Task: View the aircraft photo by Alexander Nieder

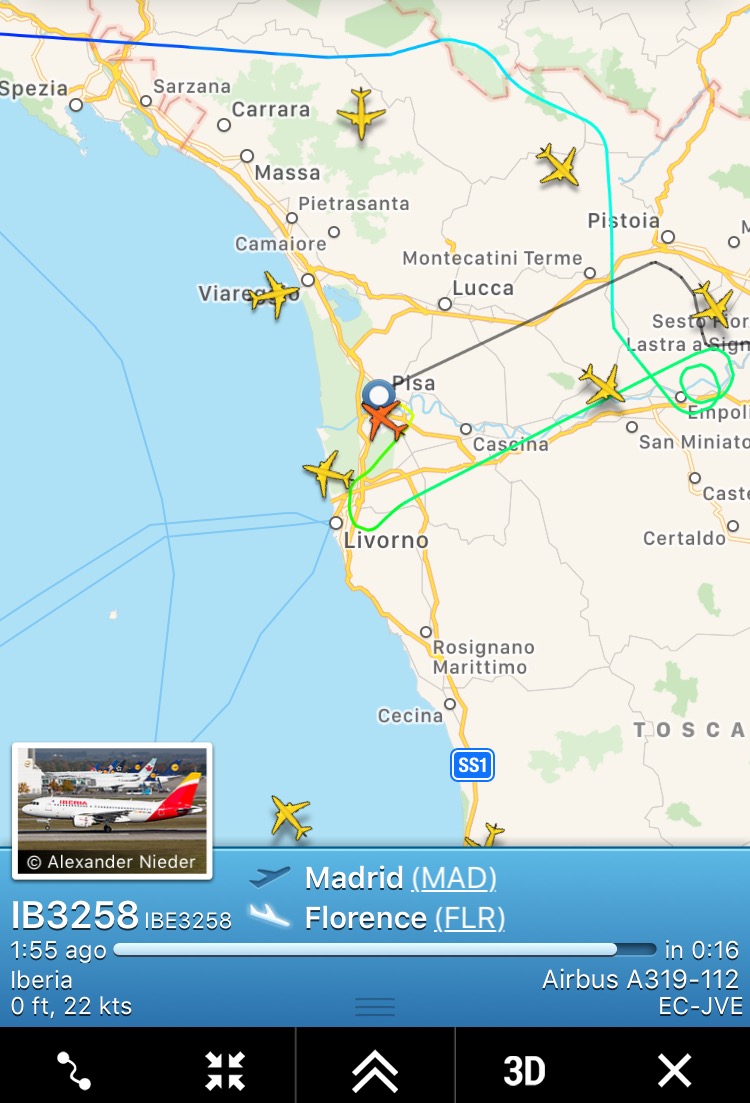Action: pyautogui.click(x=112, y=811)
